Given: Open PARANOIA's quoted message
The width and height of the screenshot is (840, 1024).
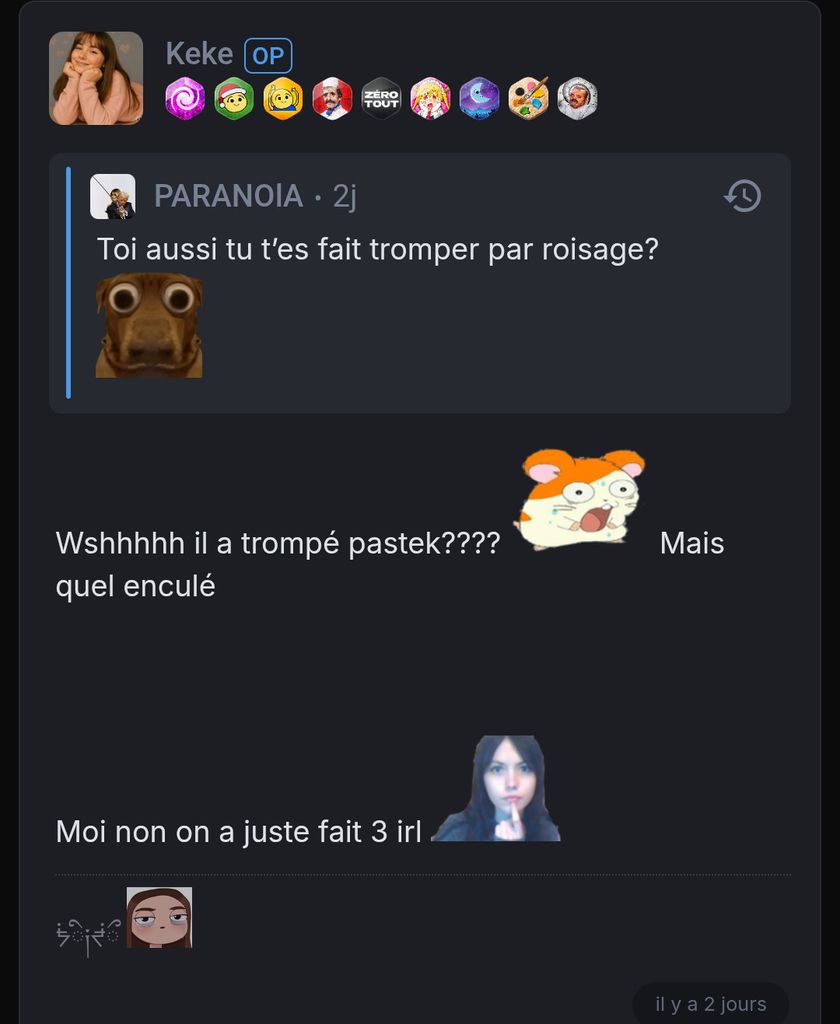Looking at the screenshot, I should coord(378,249).
